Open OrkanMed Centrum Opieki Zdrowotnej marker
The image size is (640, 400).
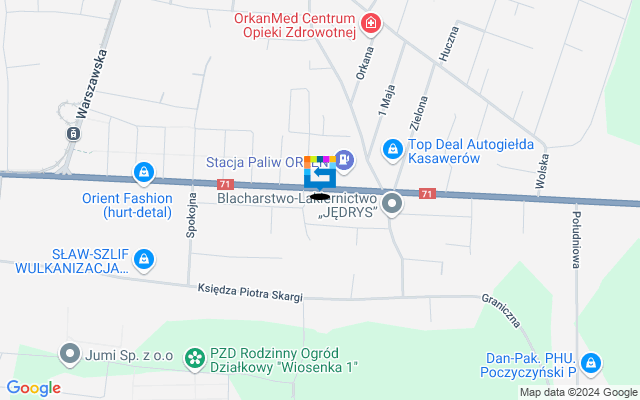tap(372, 23)
